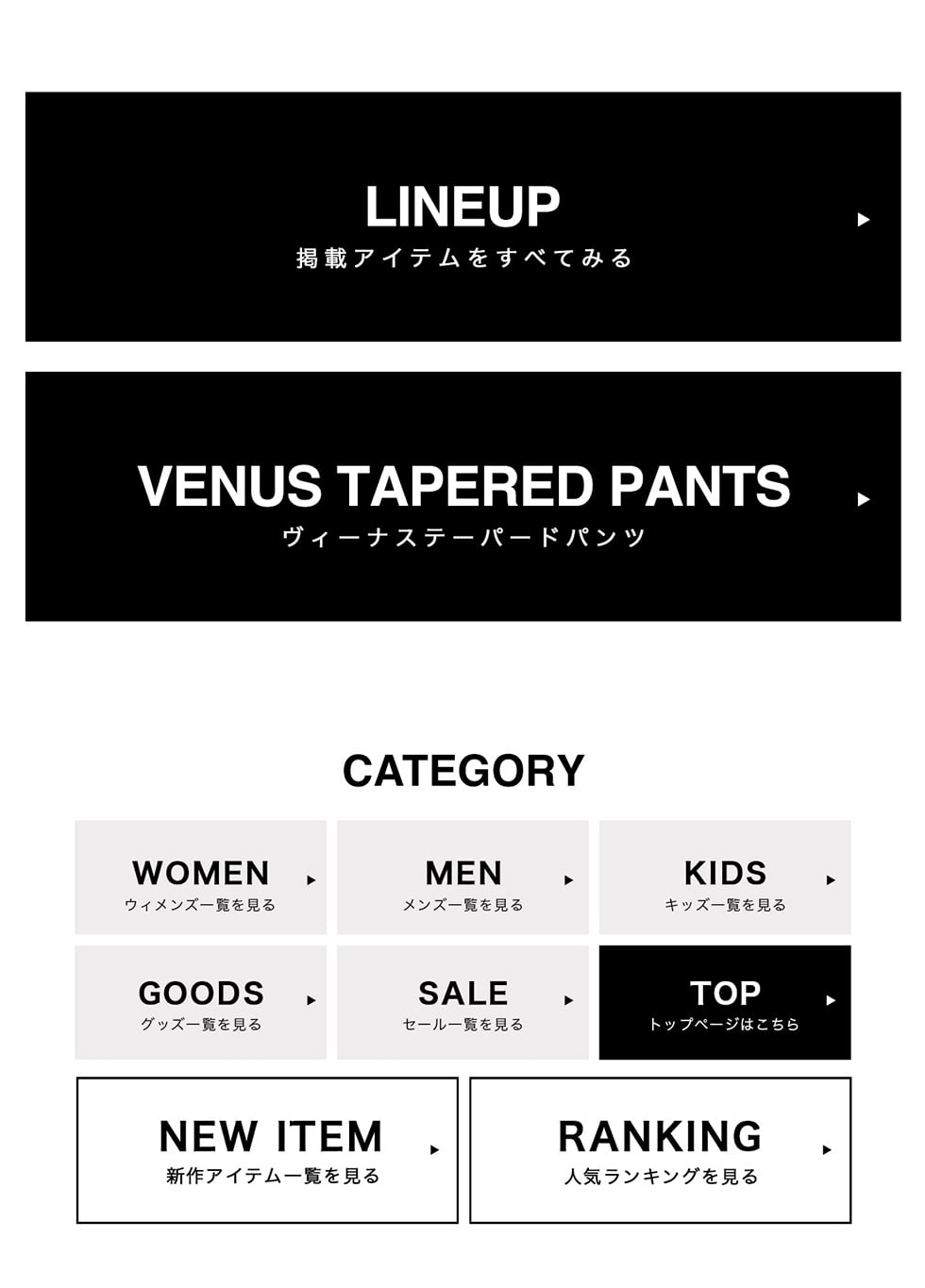925x1288 pixels.
Task: View the popularity RANKING
Action: pos(660,1150)
